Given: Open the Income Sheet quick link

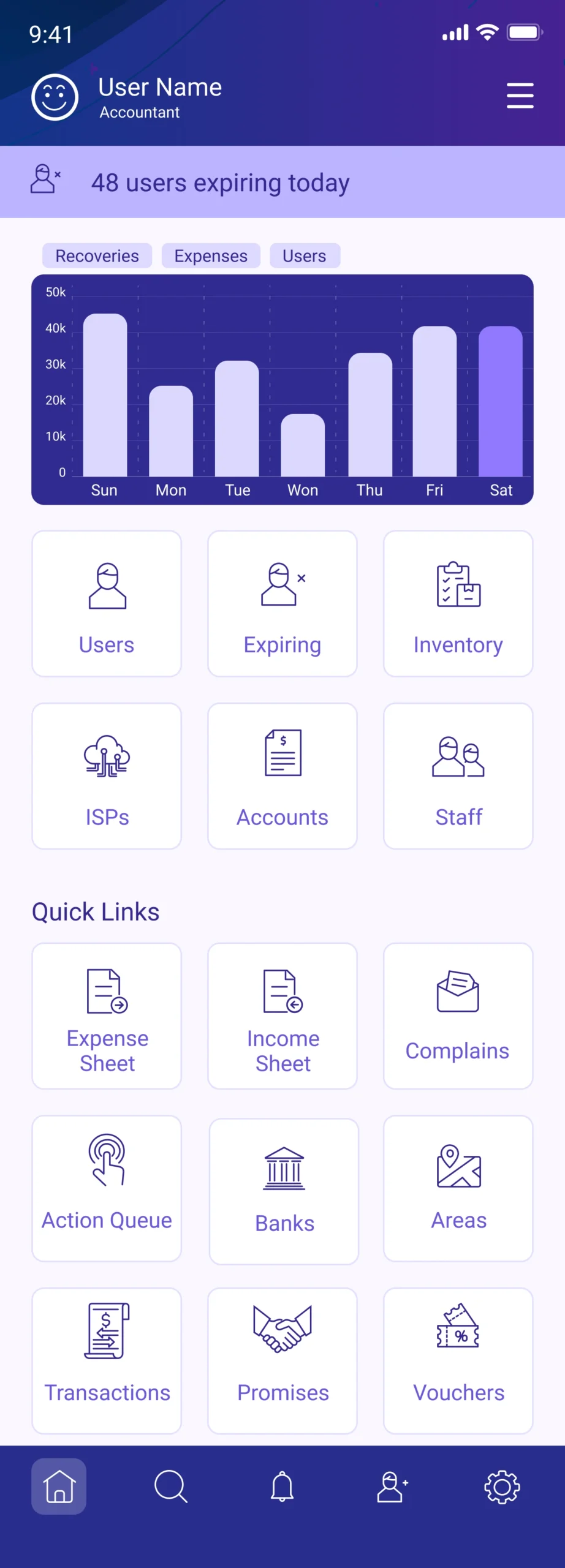Looking at the screenshot, I should click(282, 1016).
